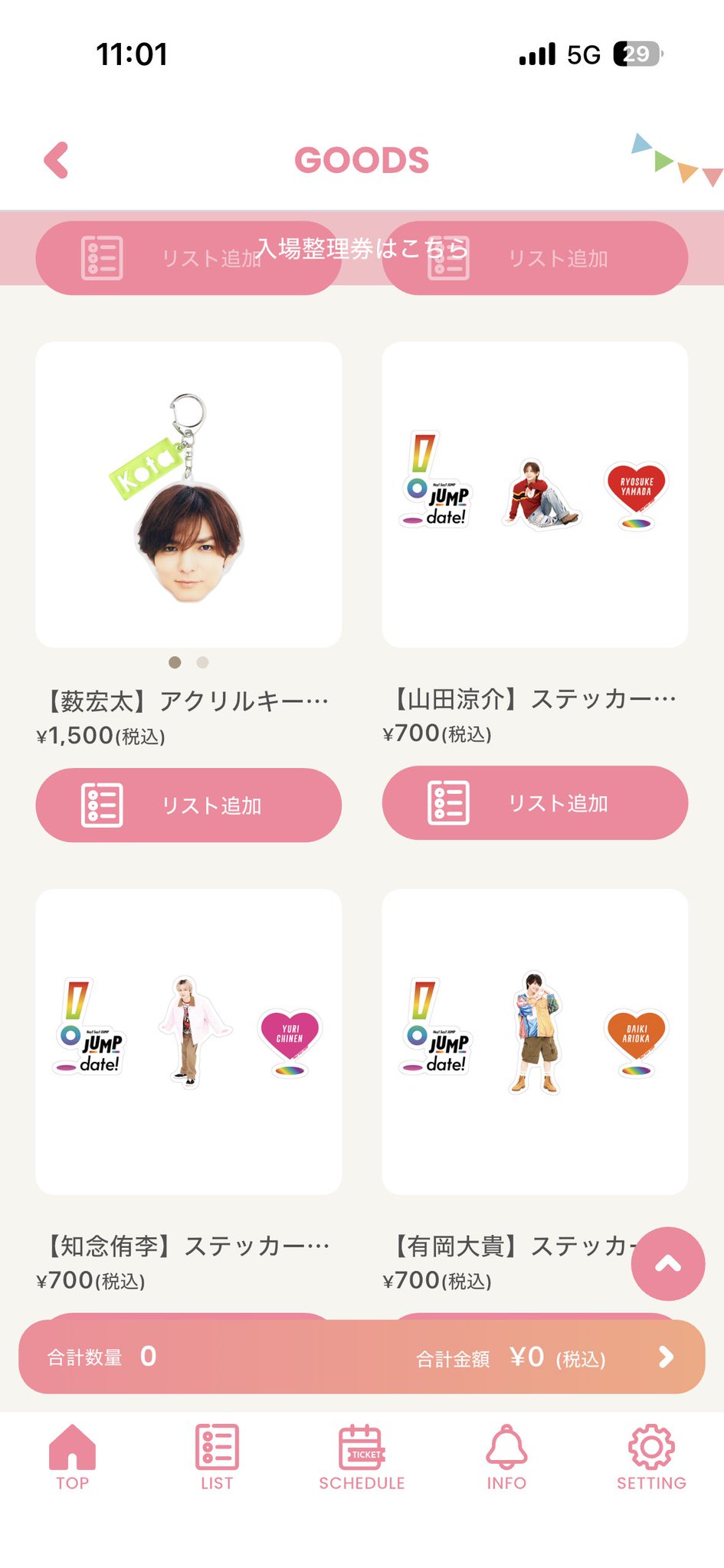The height and width of the screenshot is (1568, 724).
Task: Add 薮宏太 keychain to list
Action: 188,805
